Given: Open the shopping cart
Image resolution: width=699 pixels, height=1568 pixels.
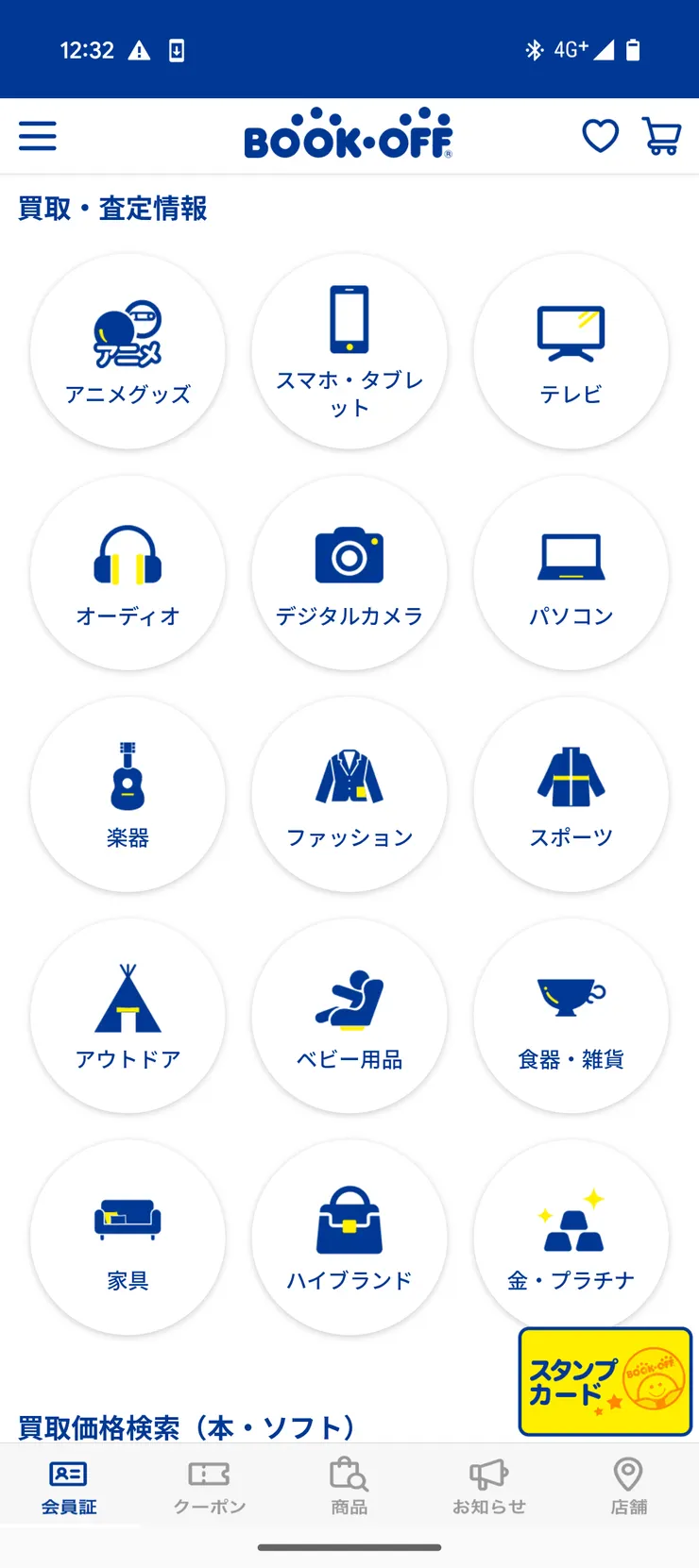Looking at the screenshot, I should click(661, 137).
